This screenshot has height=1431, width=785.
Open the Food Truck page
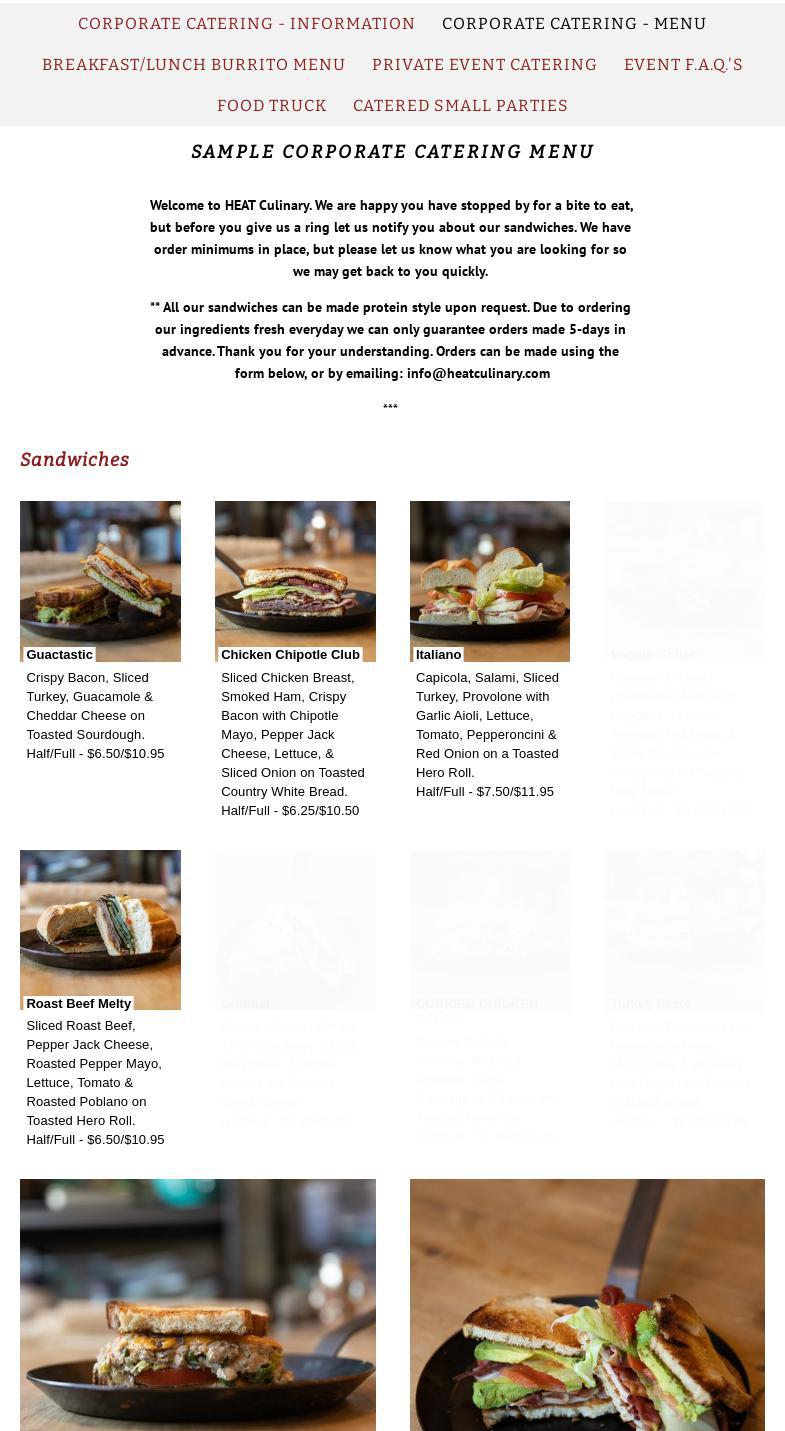(272, 106)
